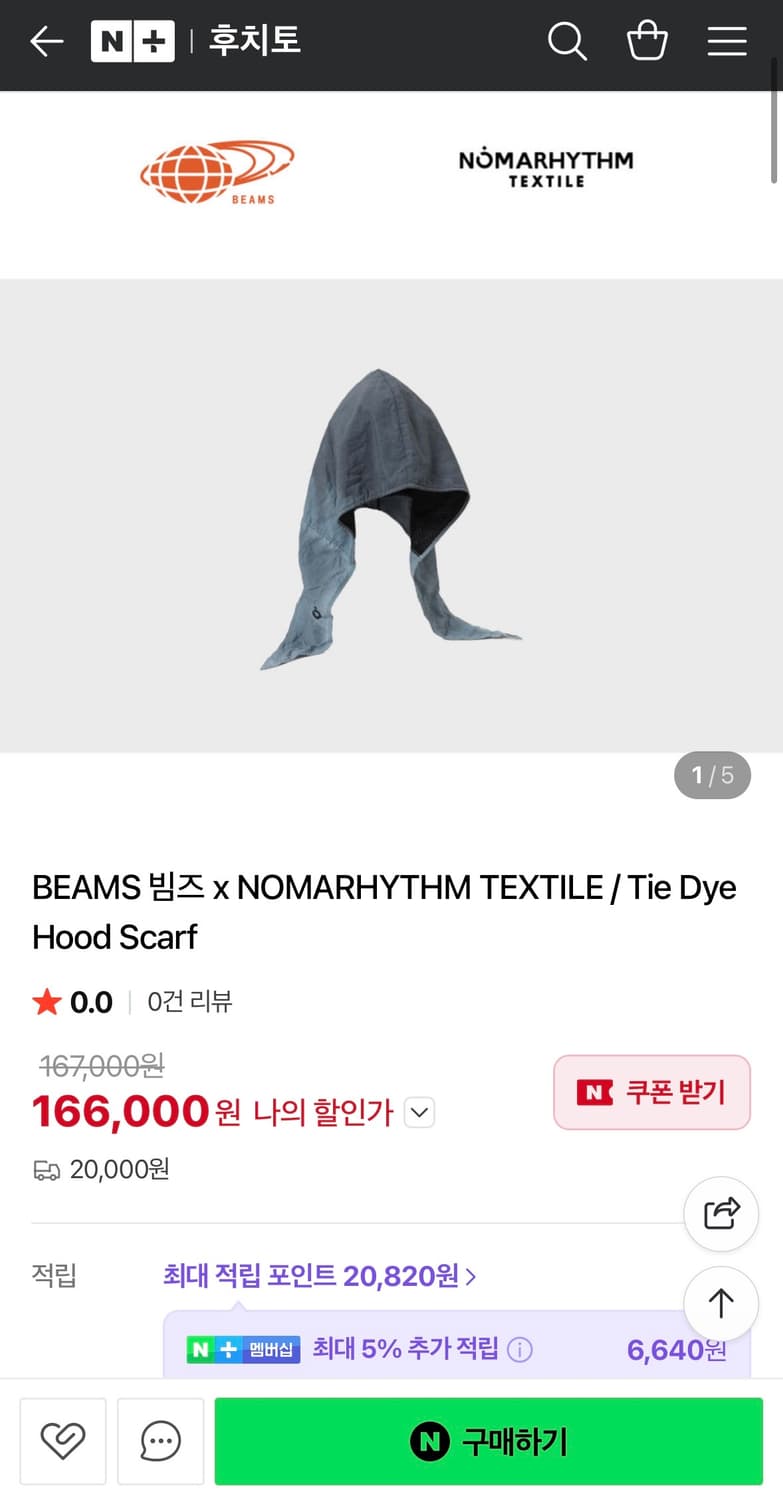This screenshot has height=1500, width=783.
Task: Open the hamburger menu at top right
Action: [727, 42]
